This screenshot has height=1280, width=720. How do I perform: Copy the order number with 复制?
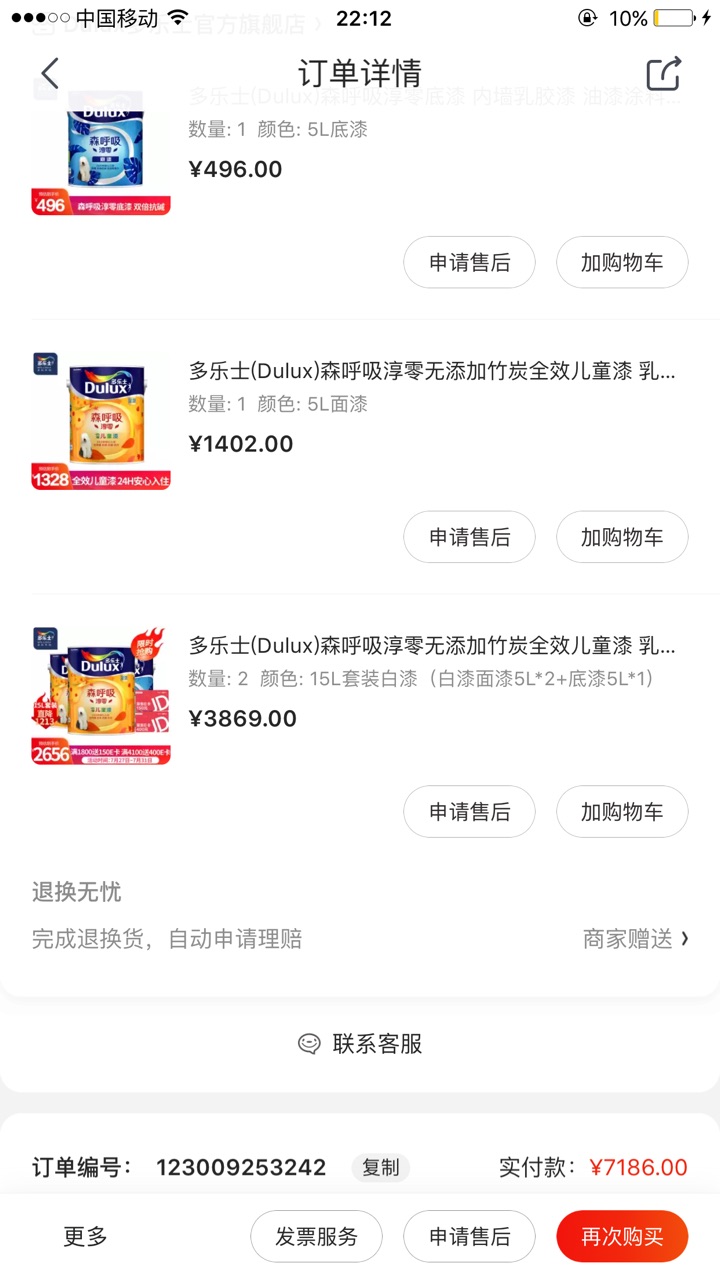click(x=380, y=1167)
